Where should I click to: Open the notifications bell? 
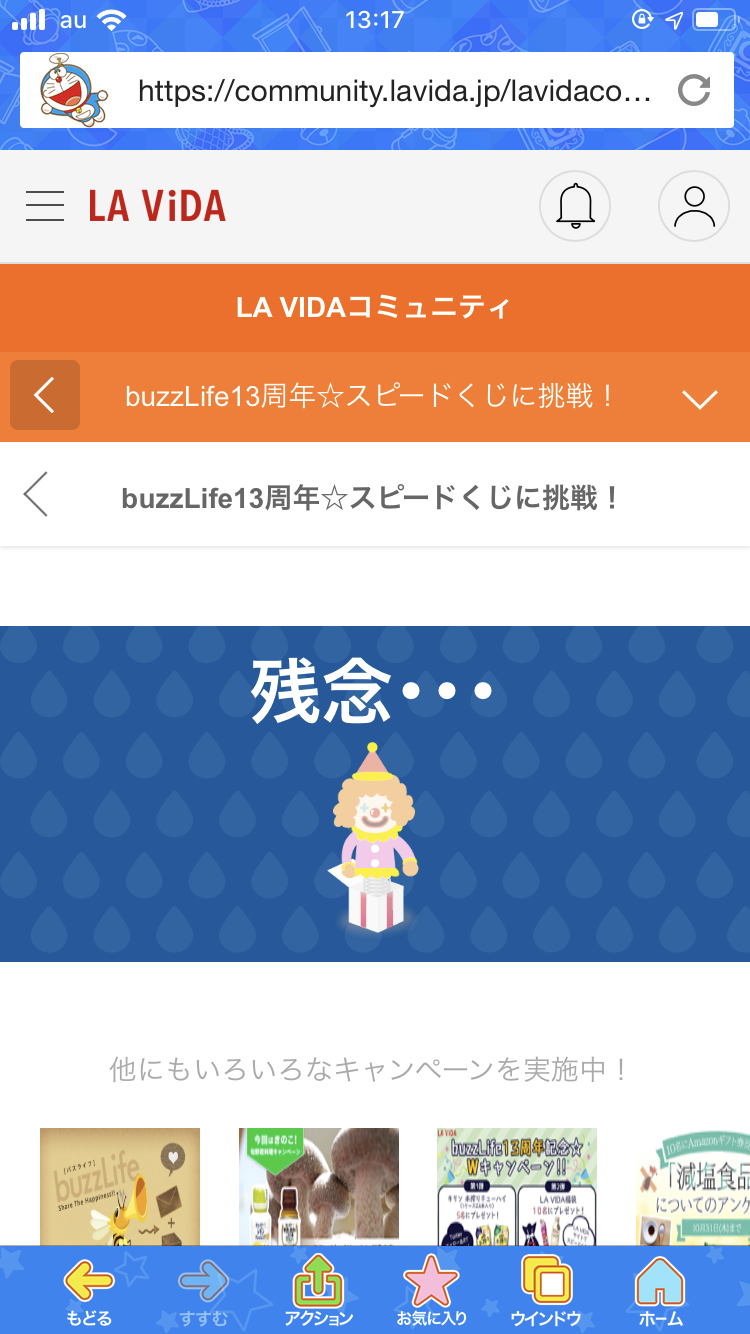[575, 207]
